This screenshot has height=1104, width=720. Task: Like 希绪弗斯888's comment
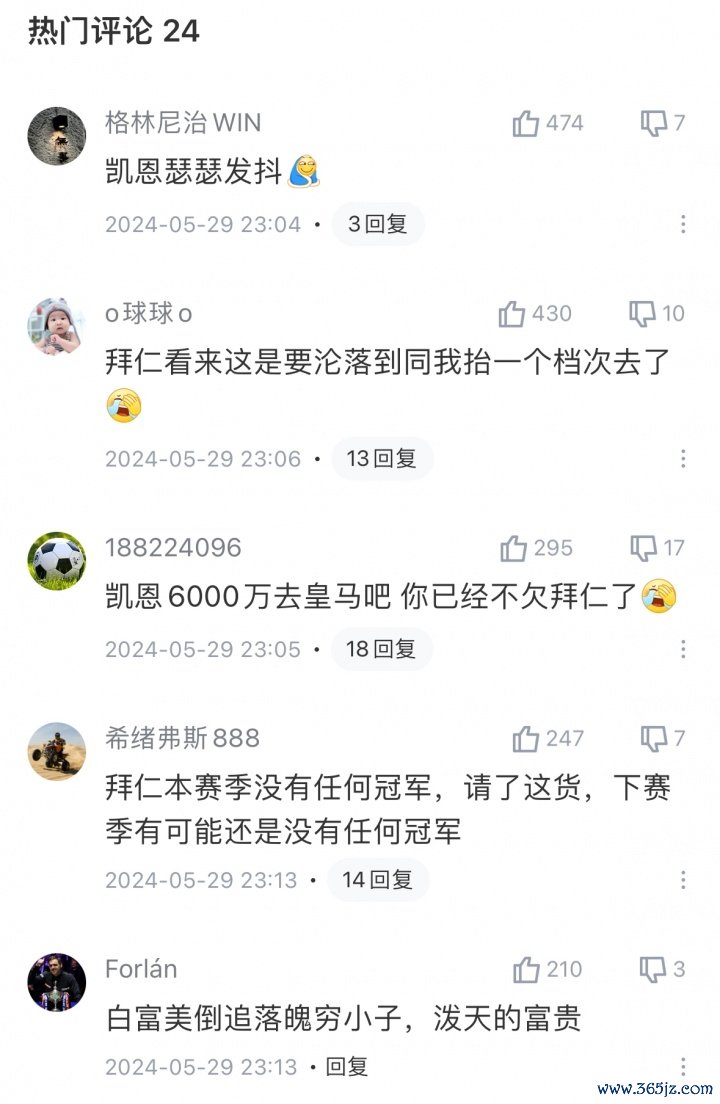[x=526, y=739]
